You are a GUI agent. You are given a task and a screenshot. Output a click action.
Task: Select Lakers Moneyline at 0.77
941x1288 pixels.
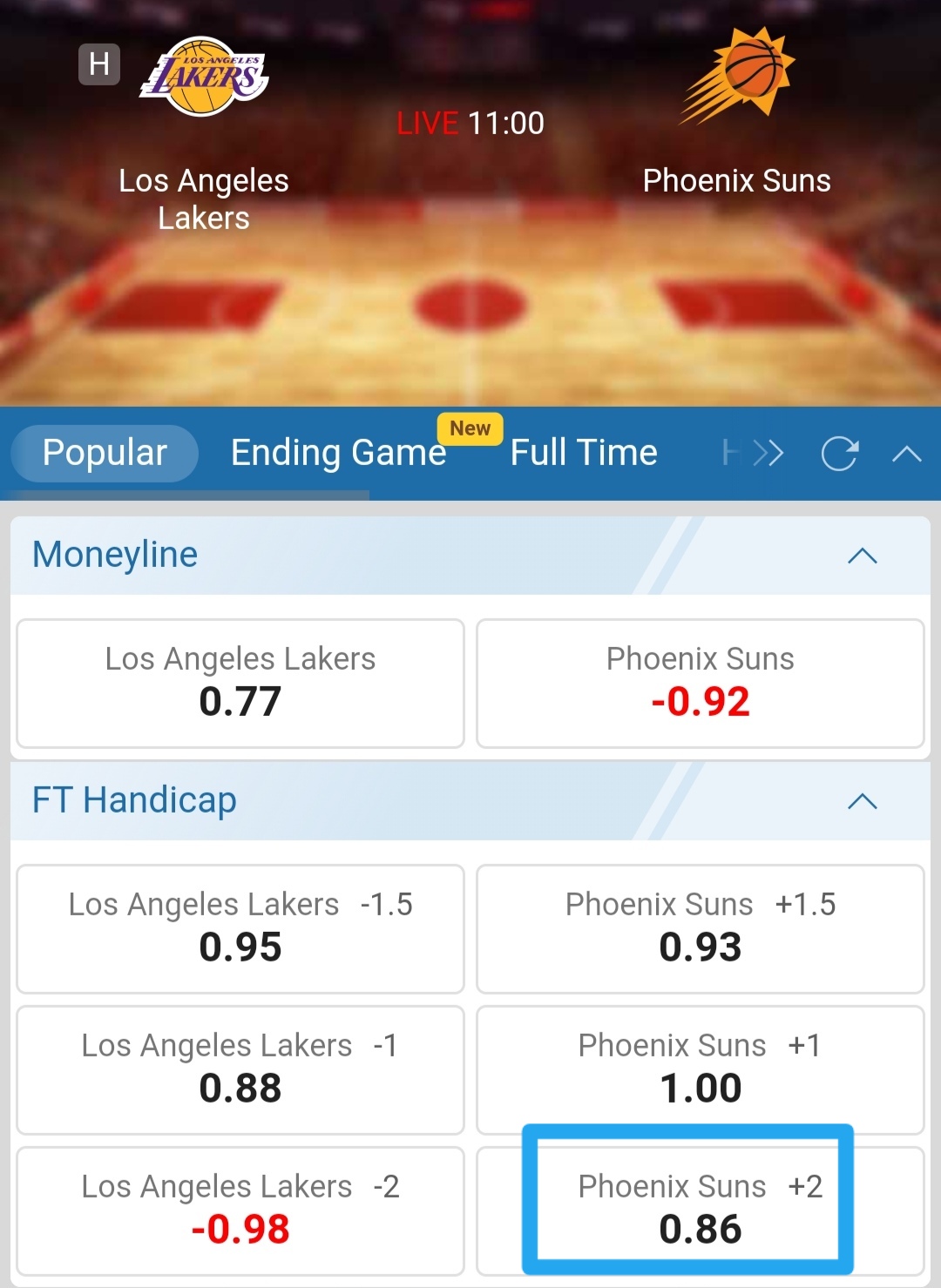240,684
